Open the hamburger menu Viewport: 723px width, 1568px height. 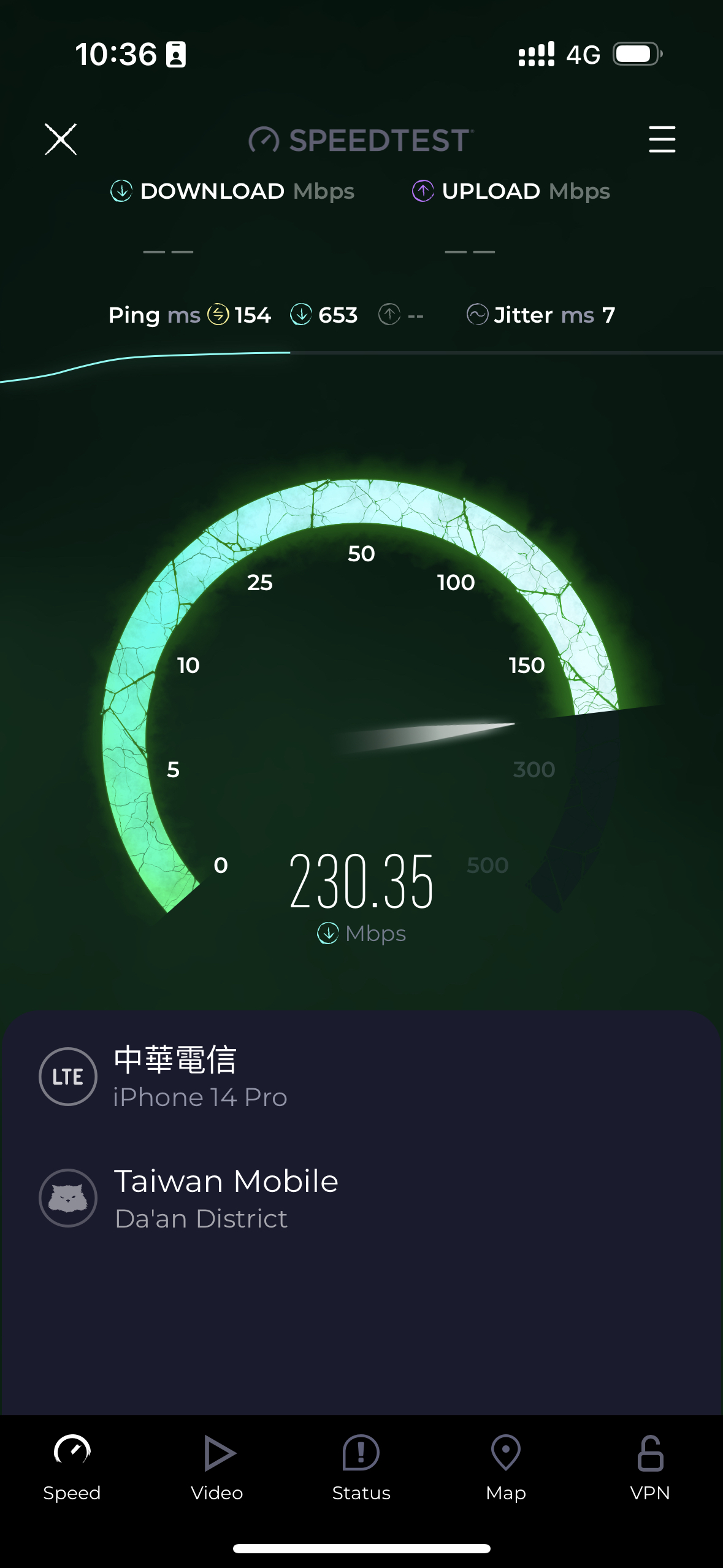click(x=662, y=139)
